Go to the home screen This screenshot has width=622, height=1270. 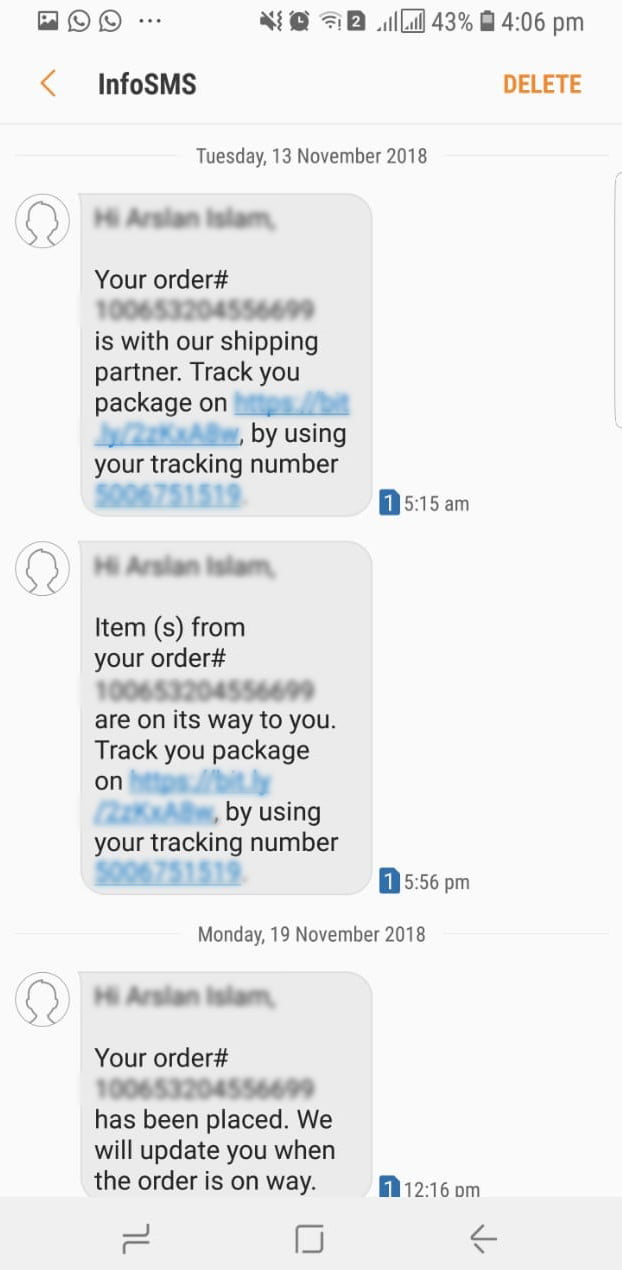click(x=310, y=1240)
